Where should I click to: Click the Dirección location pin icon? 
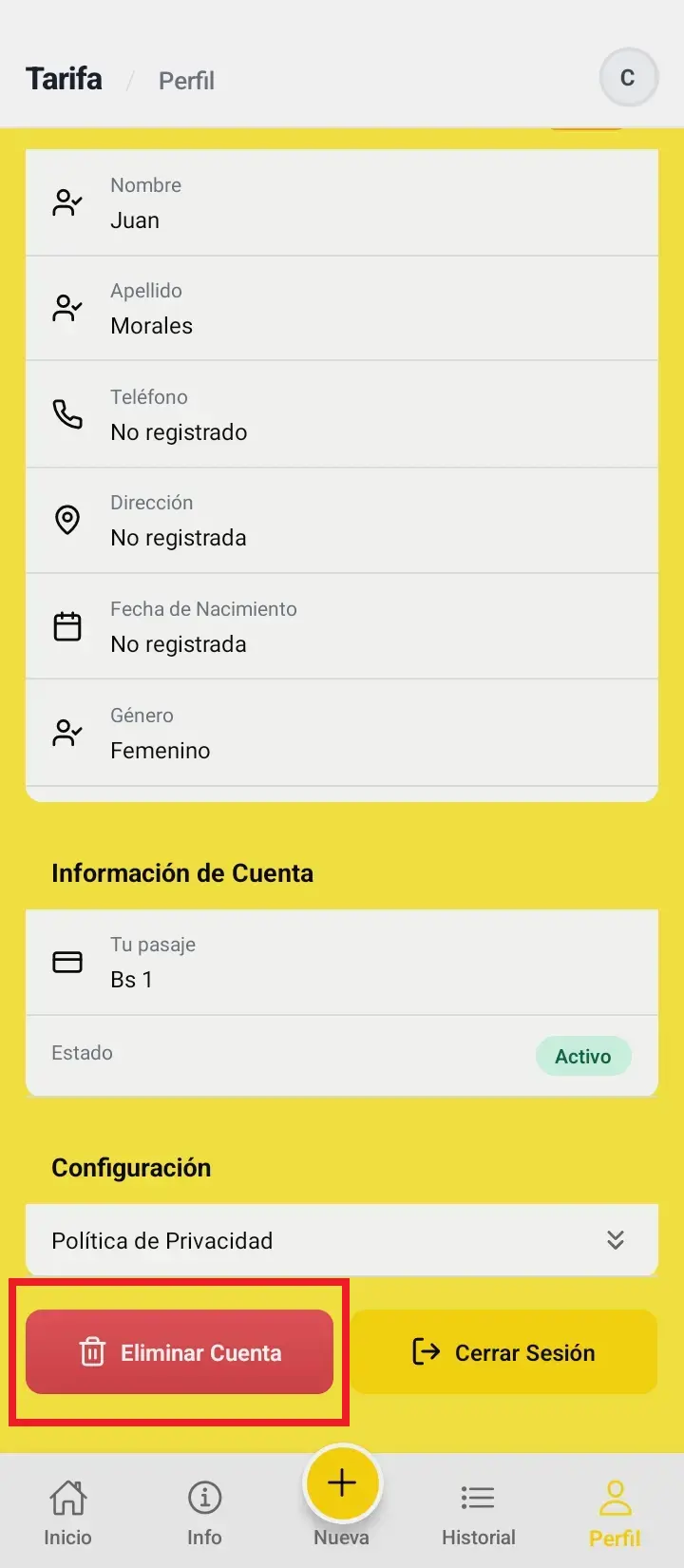[66, 520]
